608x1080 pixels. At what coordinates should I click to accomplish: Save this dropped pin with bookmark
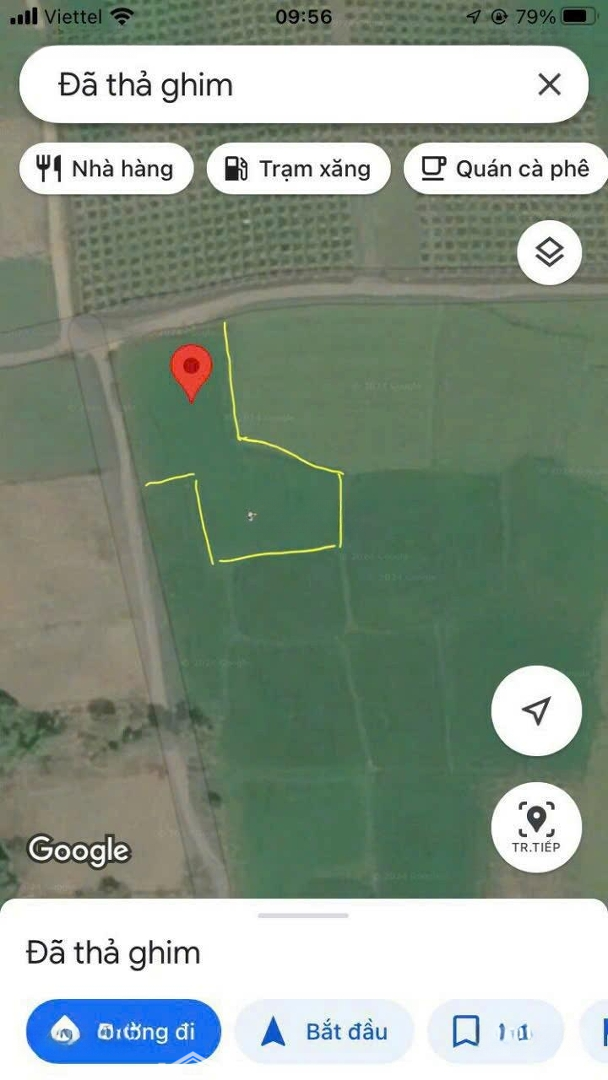pos(496,1032)
